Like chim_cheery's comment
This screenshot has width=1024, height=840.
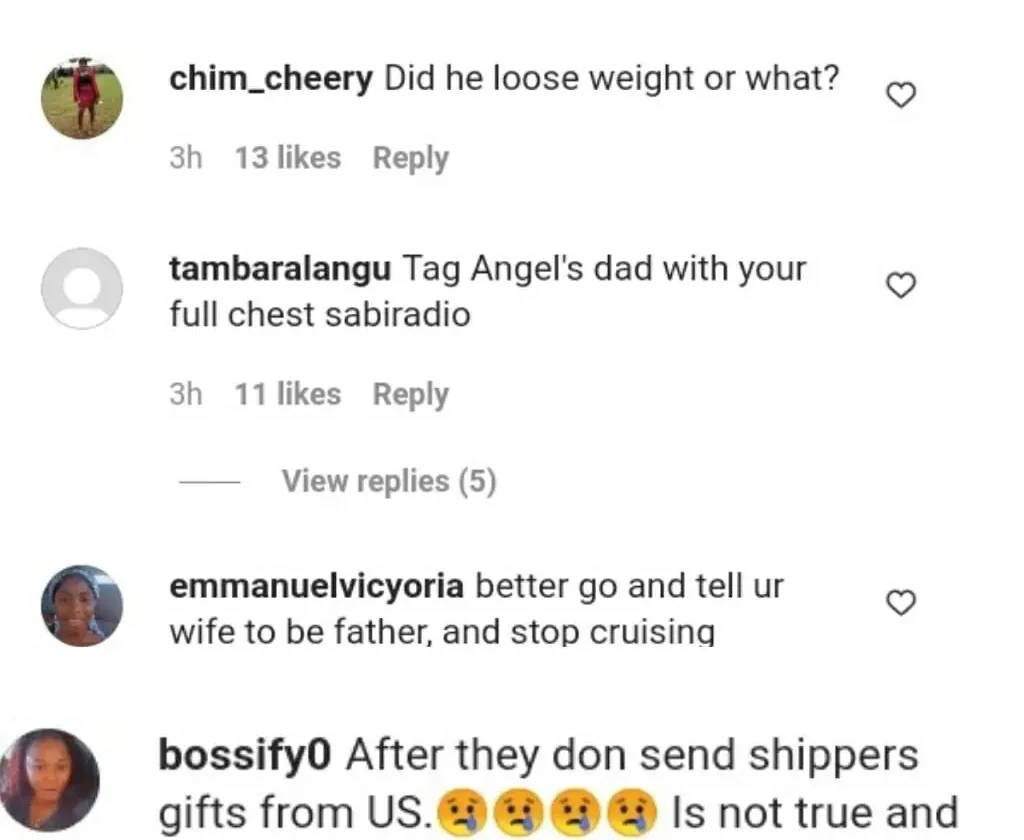point(902,96)
